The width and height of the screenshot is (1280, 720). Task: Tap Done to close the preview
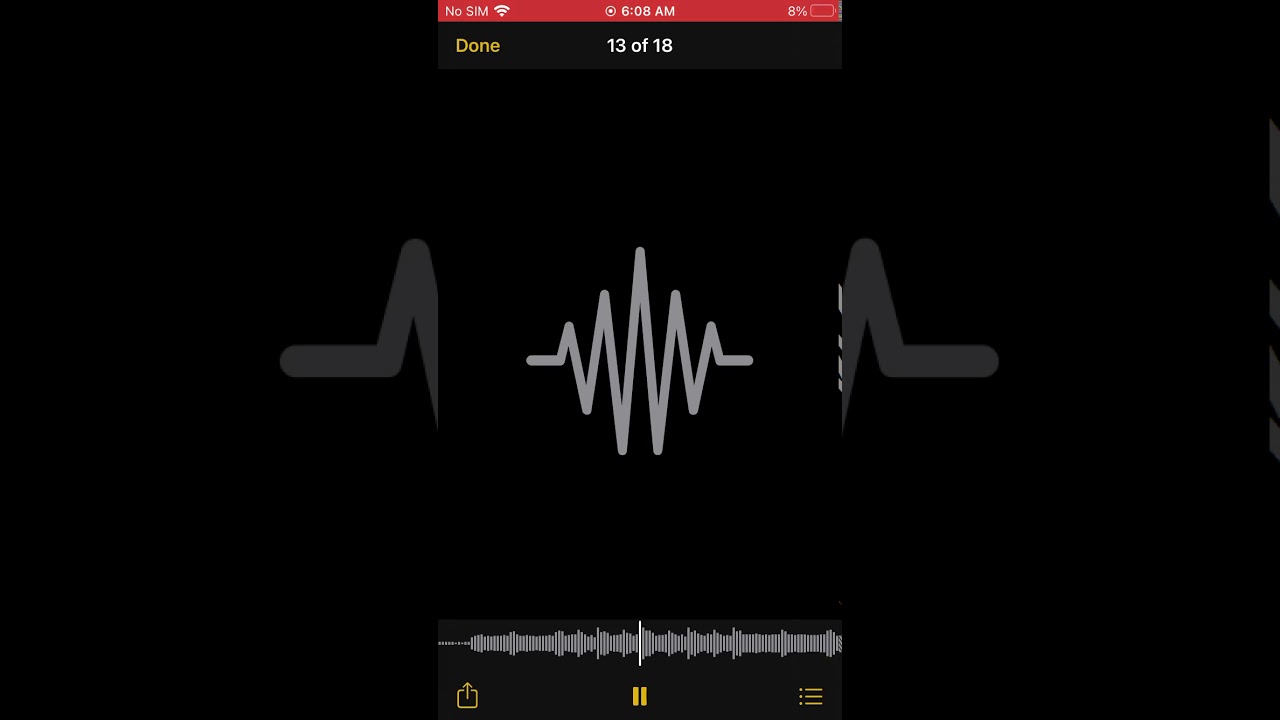477,46
